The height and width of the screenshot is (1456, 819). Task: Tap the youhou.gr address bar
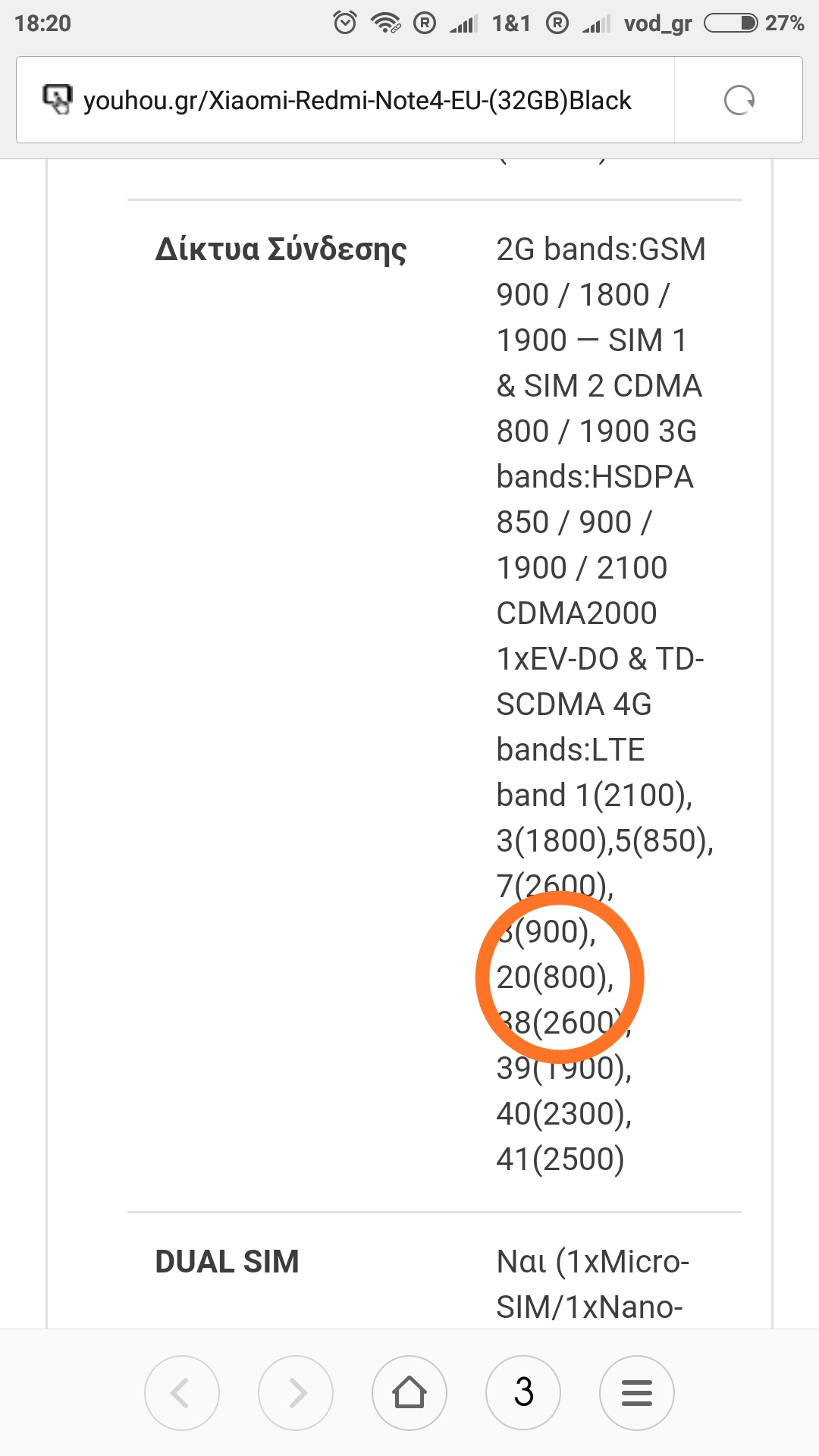coord(345,100)
